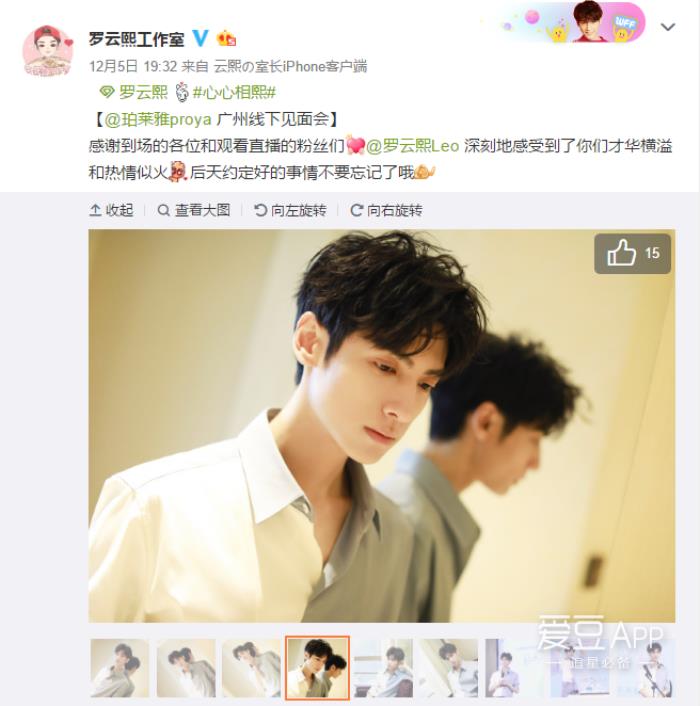
Task: Select the second thumbnail in the strip
Action: (186, 668)
